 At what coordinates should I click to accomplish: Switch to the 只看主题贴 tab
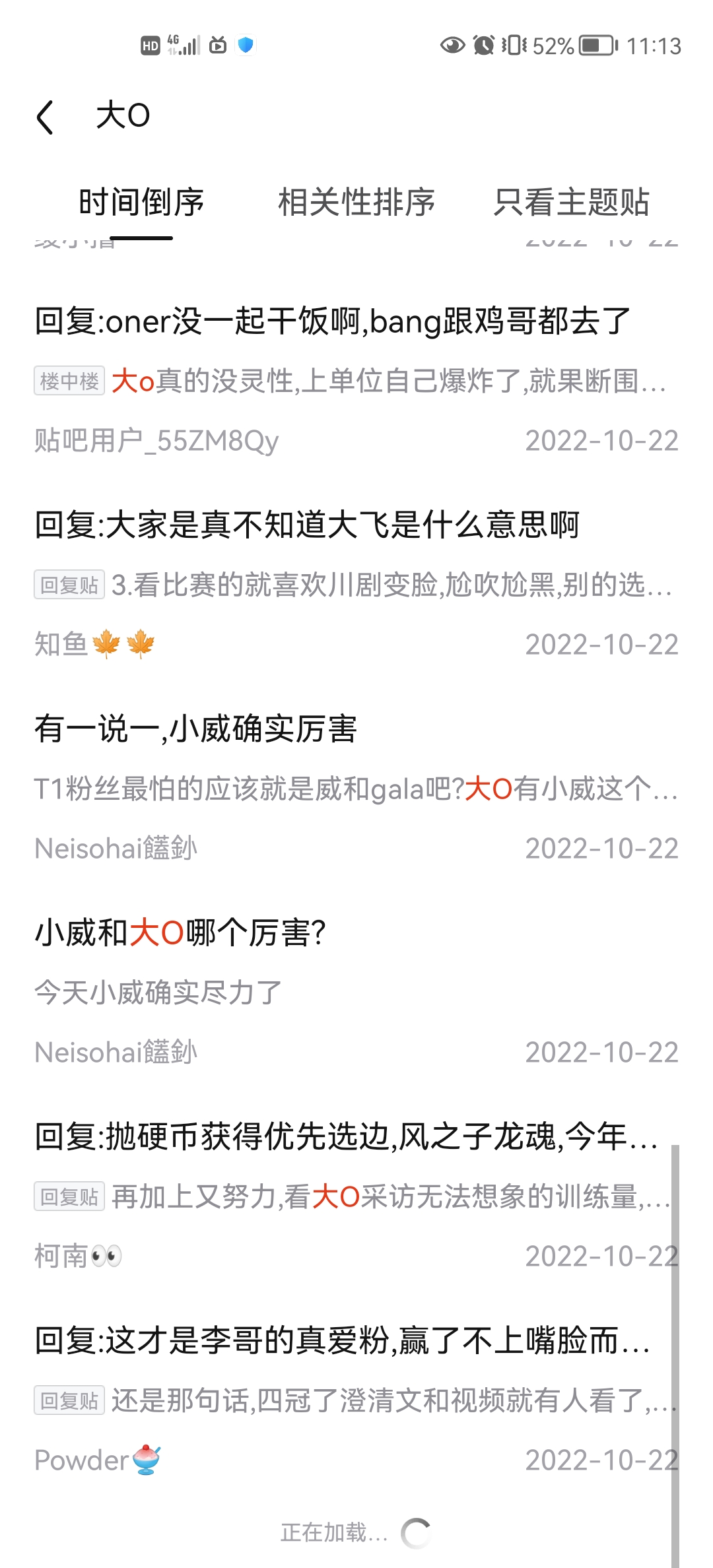pyautogui.click(x=572, y=202)
